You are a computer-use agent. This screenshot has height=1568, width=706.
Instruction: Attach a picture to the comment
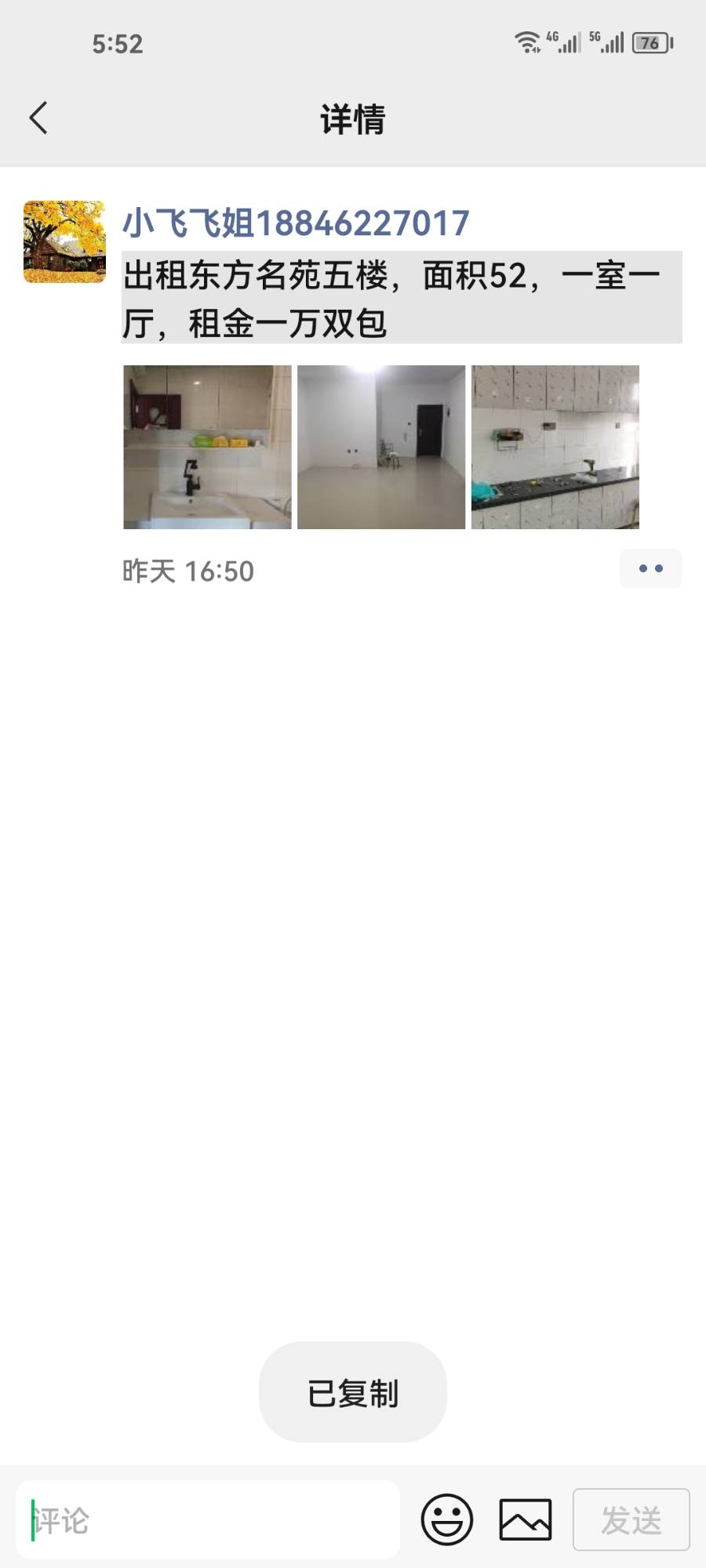point(526,1519)
